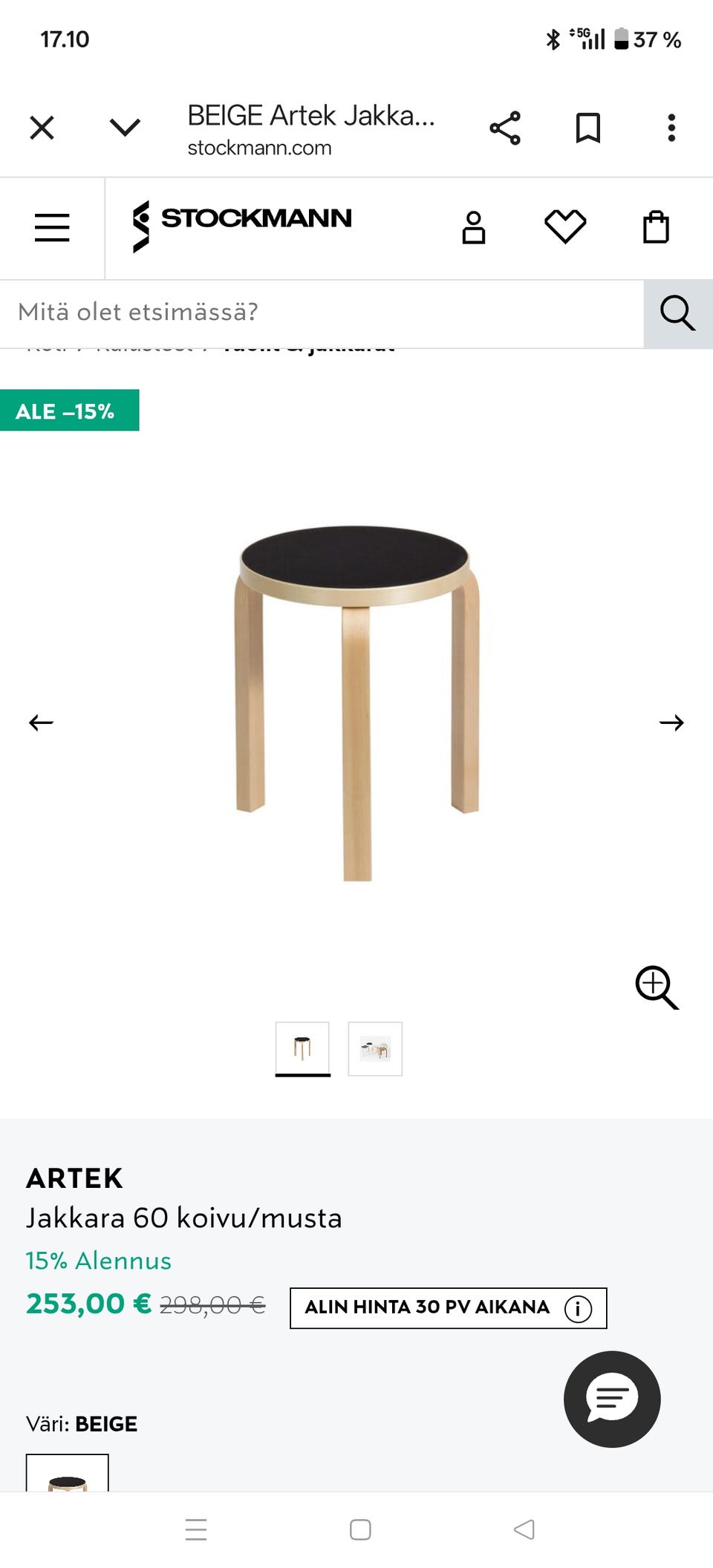
Task: Open 'Alin hinta 30 pv aikana' info
Action: (578, 1308)
